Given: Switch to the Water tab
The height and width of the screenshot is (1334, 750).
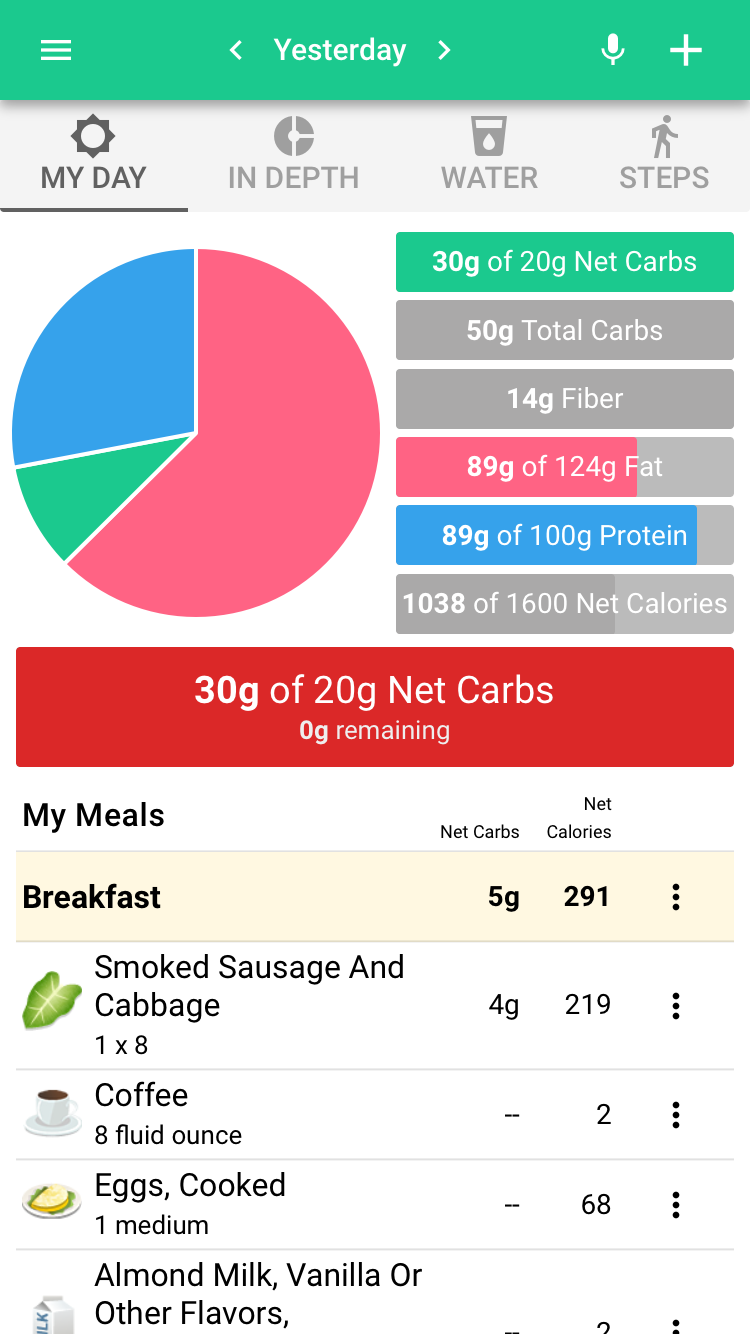Looking at the screenshot, I should [489, 156].
